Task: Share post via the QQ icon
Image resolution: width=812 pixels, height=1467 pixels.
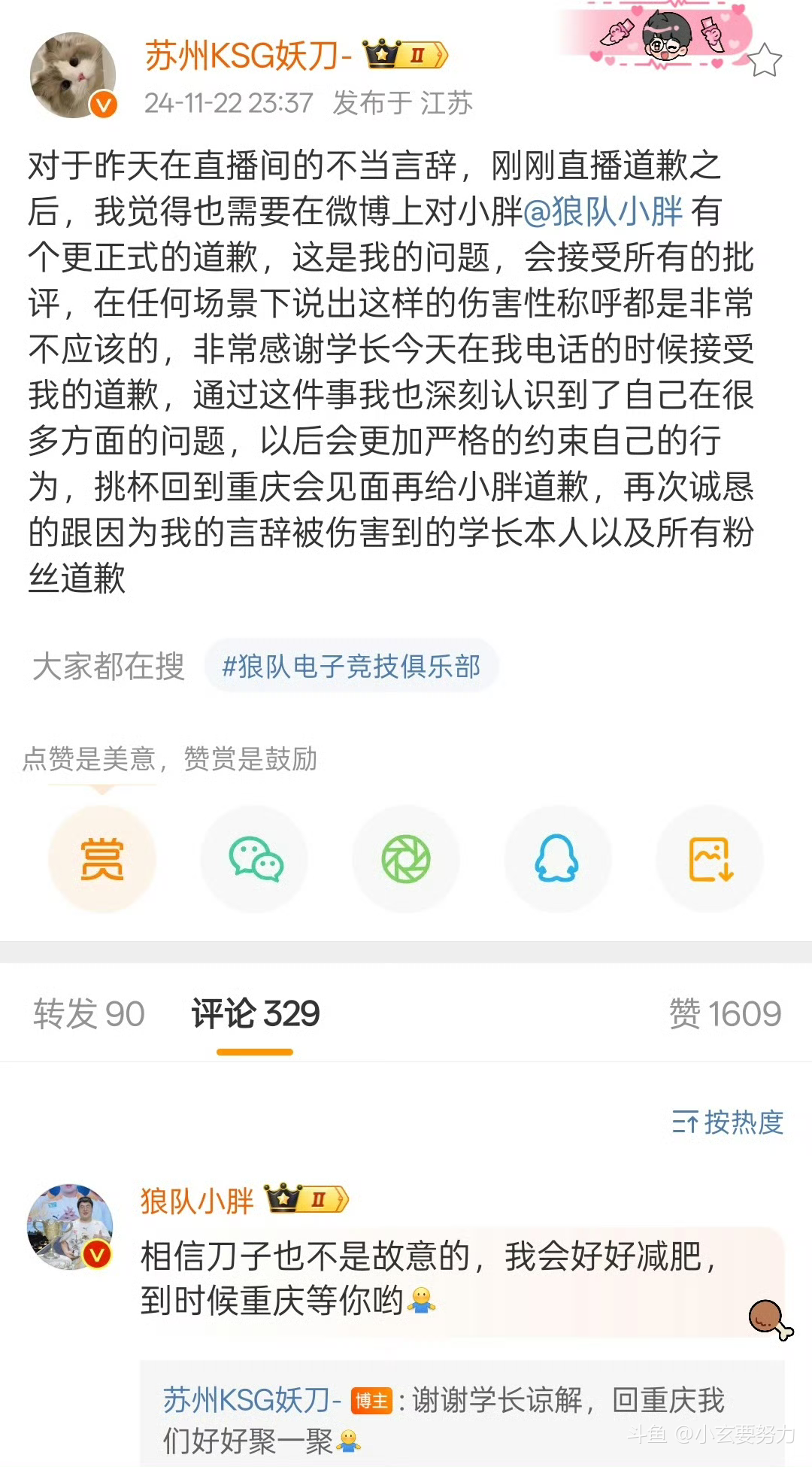Action: (556, 858)
